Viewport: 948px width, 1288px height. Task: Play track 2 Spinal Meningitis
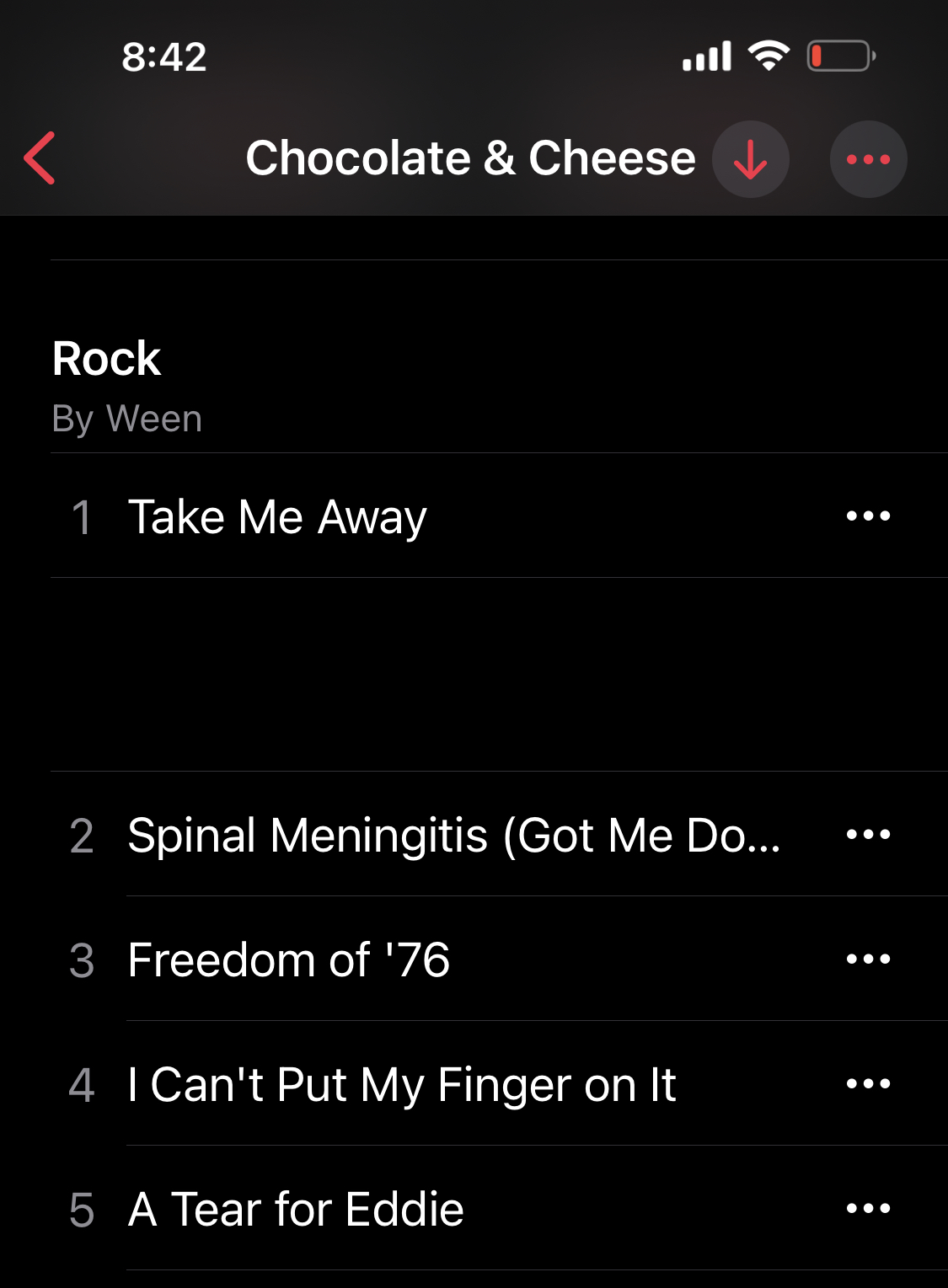453,836
